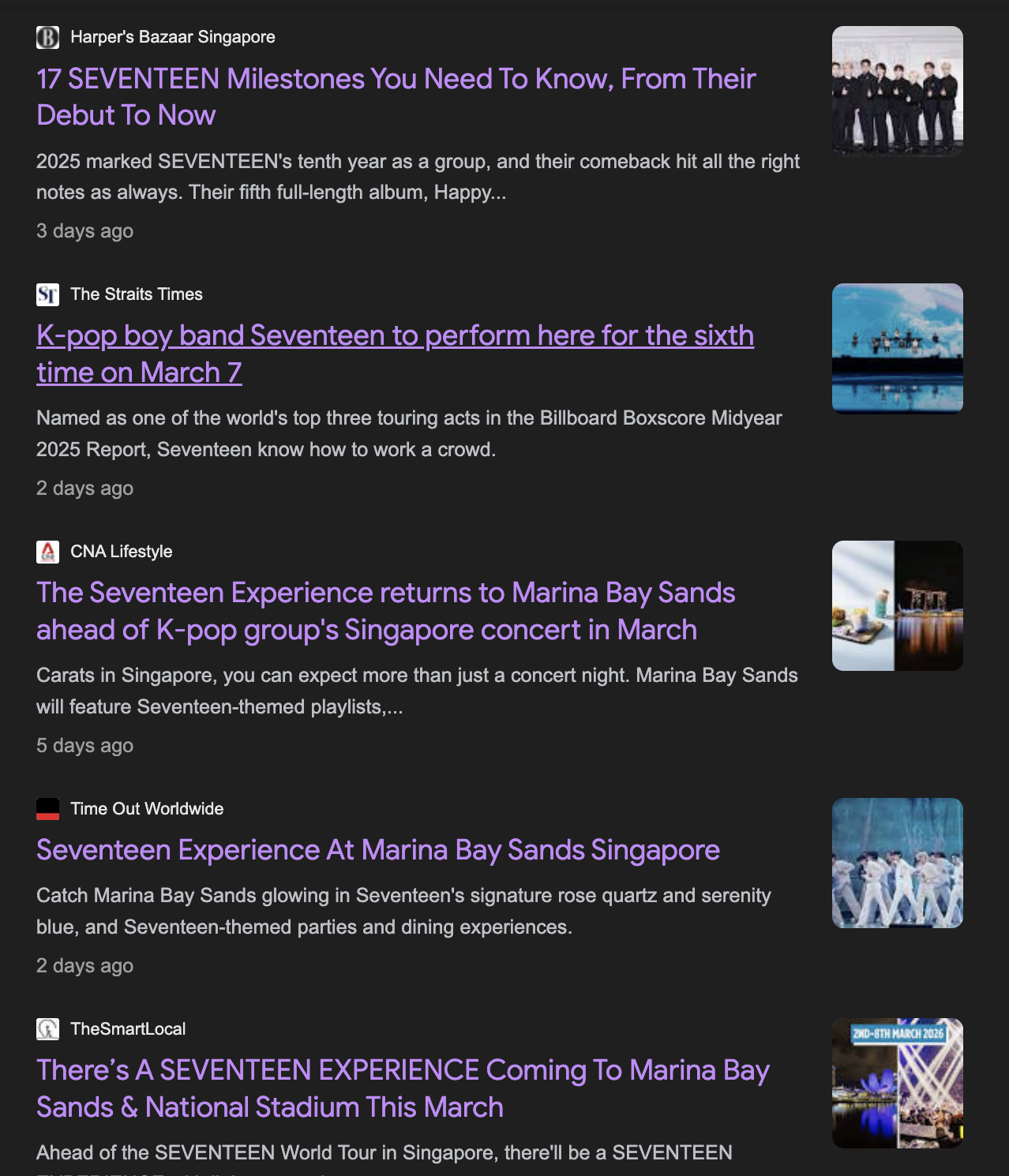This screenshot has height=1176, width=1009.
Task: Tap the Straits Times article thumbnail
Action: coord(897,348)
